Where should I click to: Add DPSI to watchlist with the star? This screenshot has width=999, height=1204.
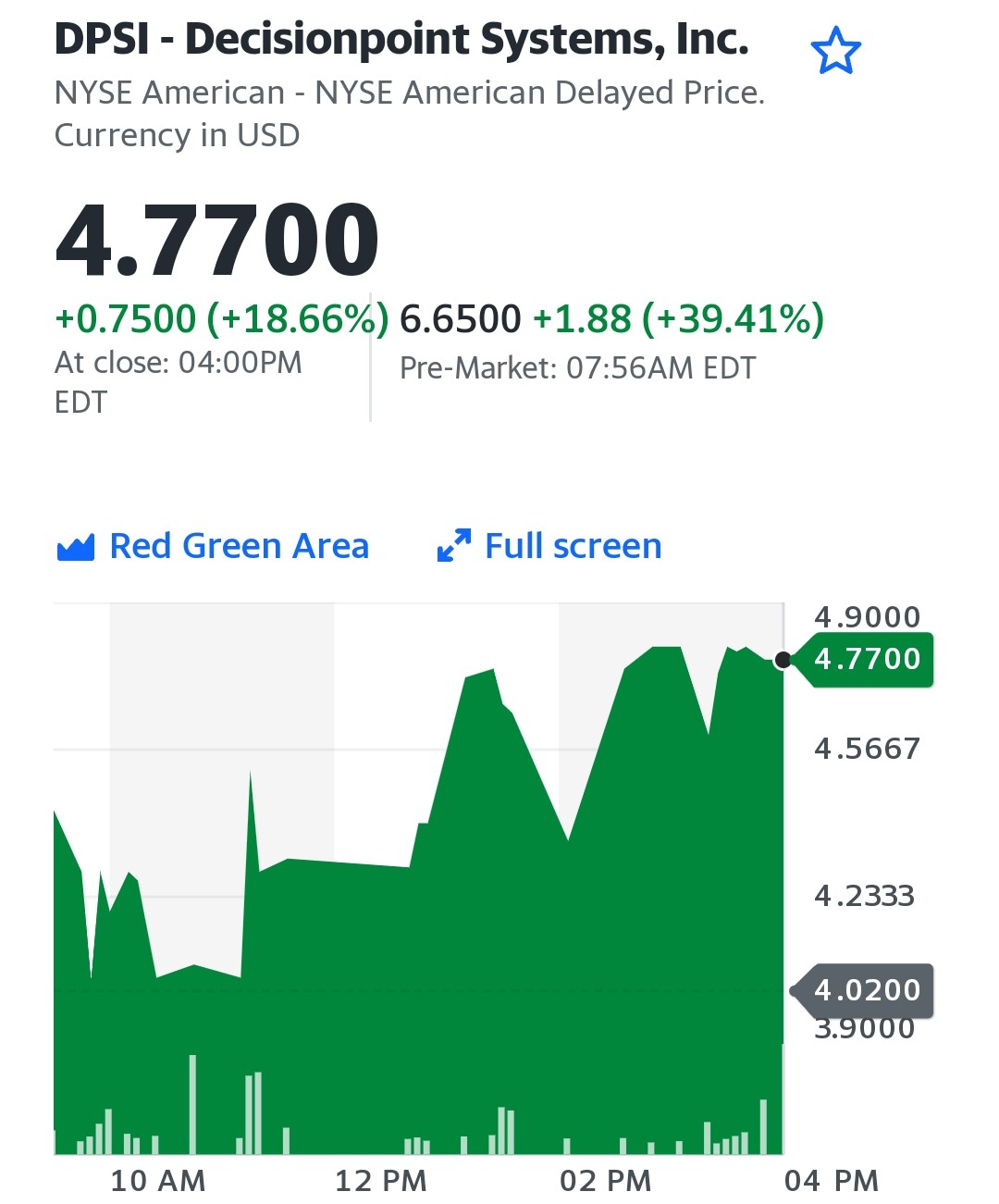pos(835,51)
